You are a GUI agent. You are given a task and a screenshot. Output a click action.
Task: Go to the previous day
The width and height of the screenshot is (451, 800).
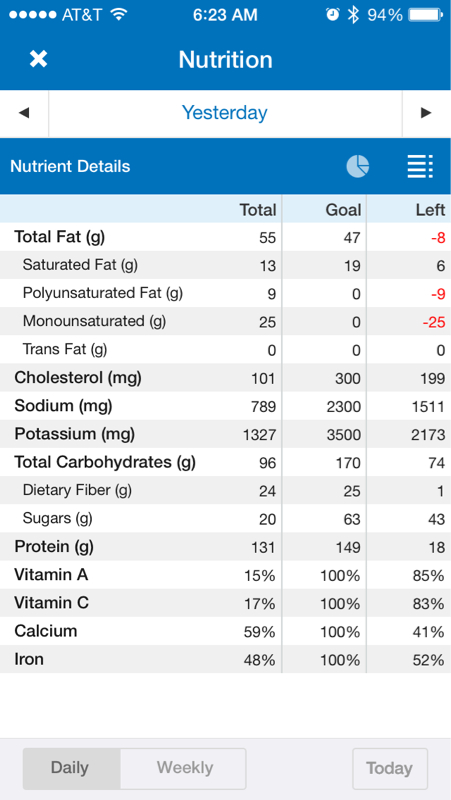coord(24,113)
